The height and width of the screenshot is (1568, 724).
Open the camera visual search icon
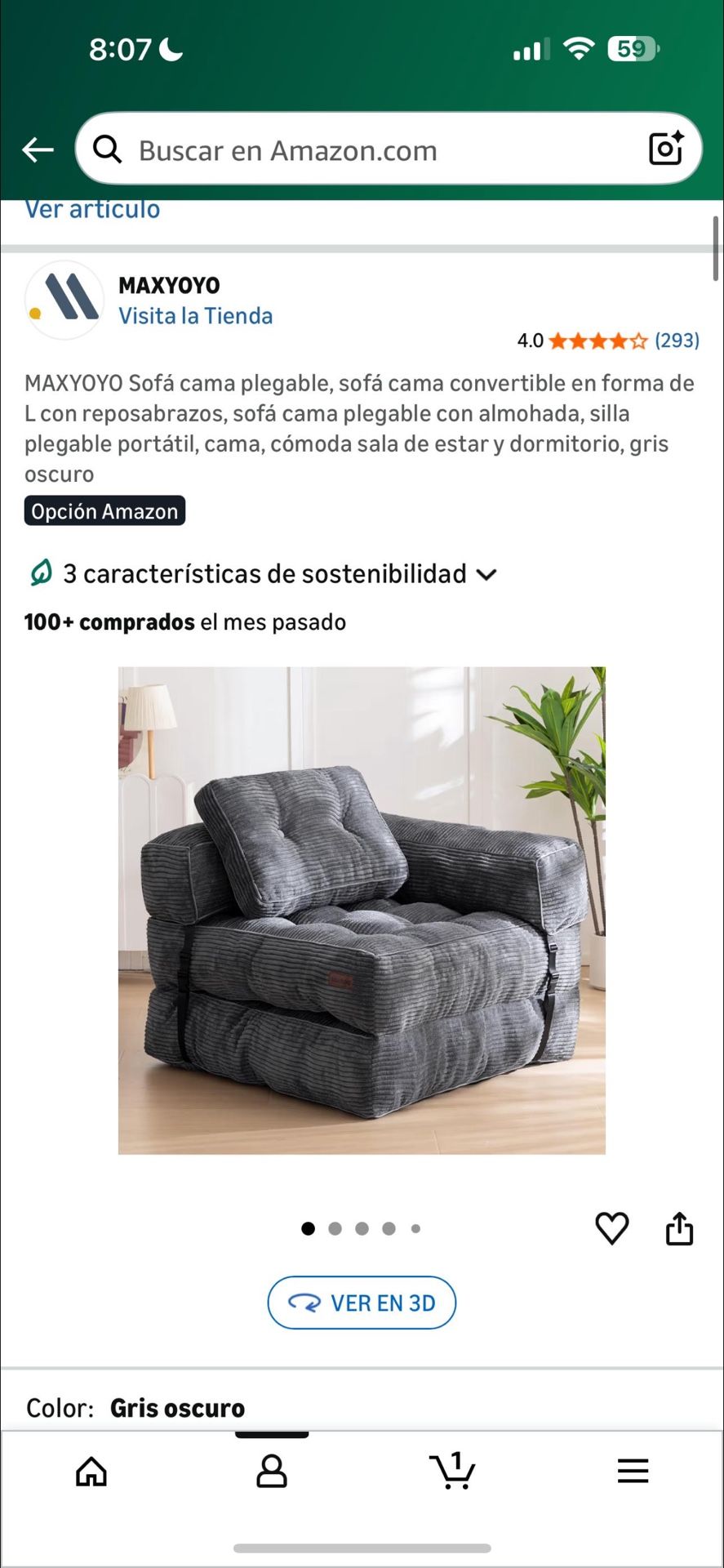665,149
